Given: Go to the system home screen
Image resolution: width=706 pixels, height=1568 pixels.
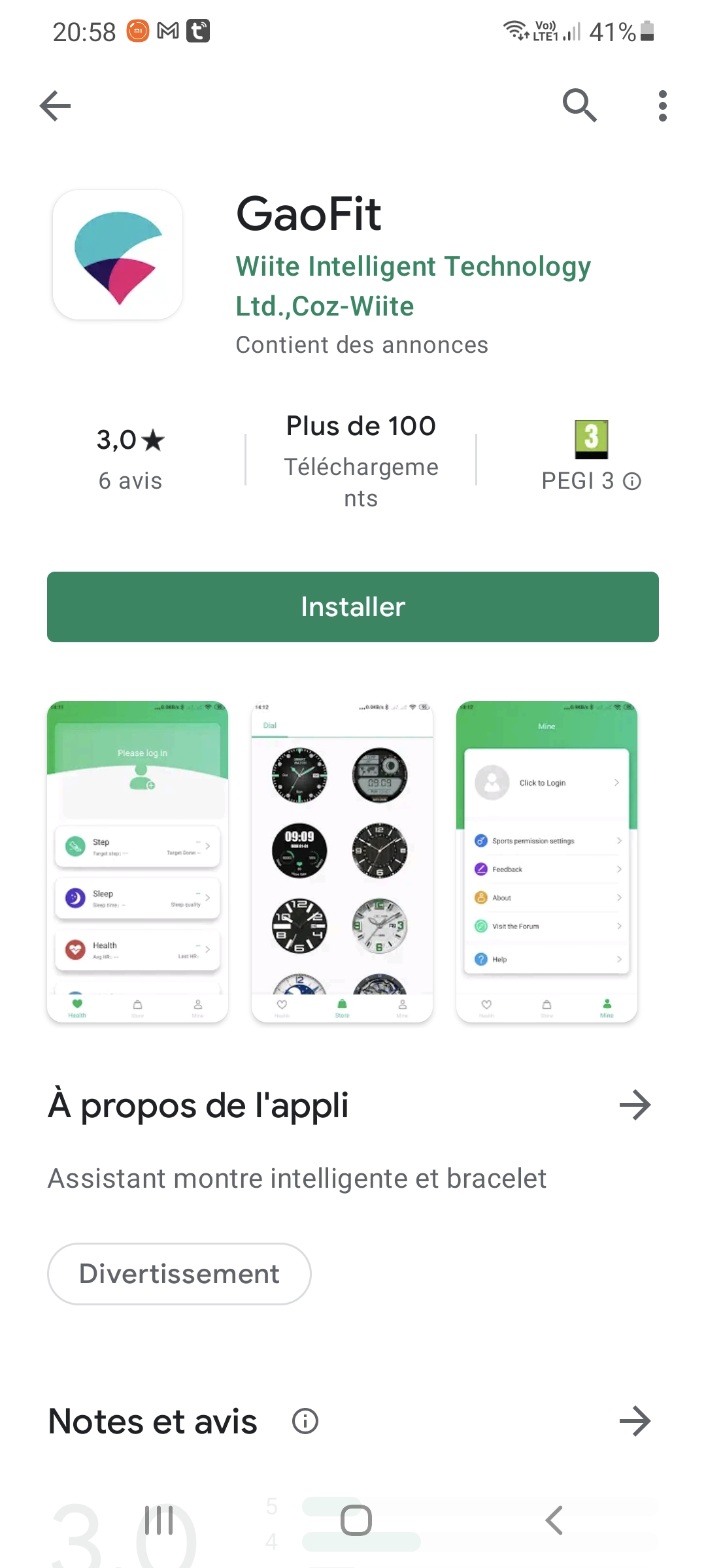Looking at the screenshot, I should 356,1520.
